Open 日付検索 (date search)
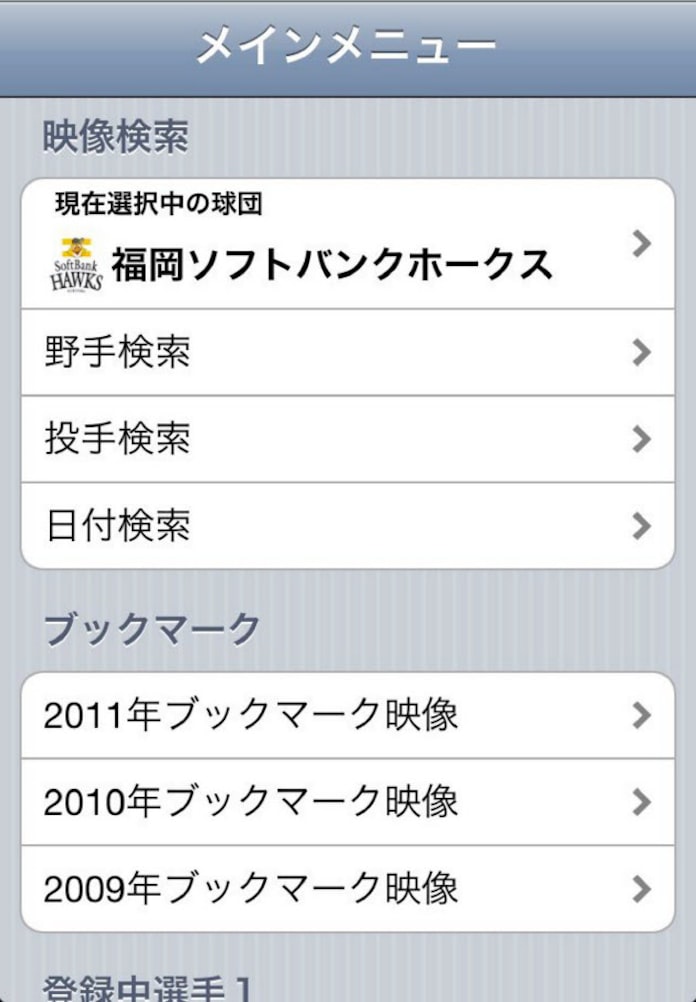696x1002 pixels. point(347,526)
